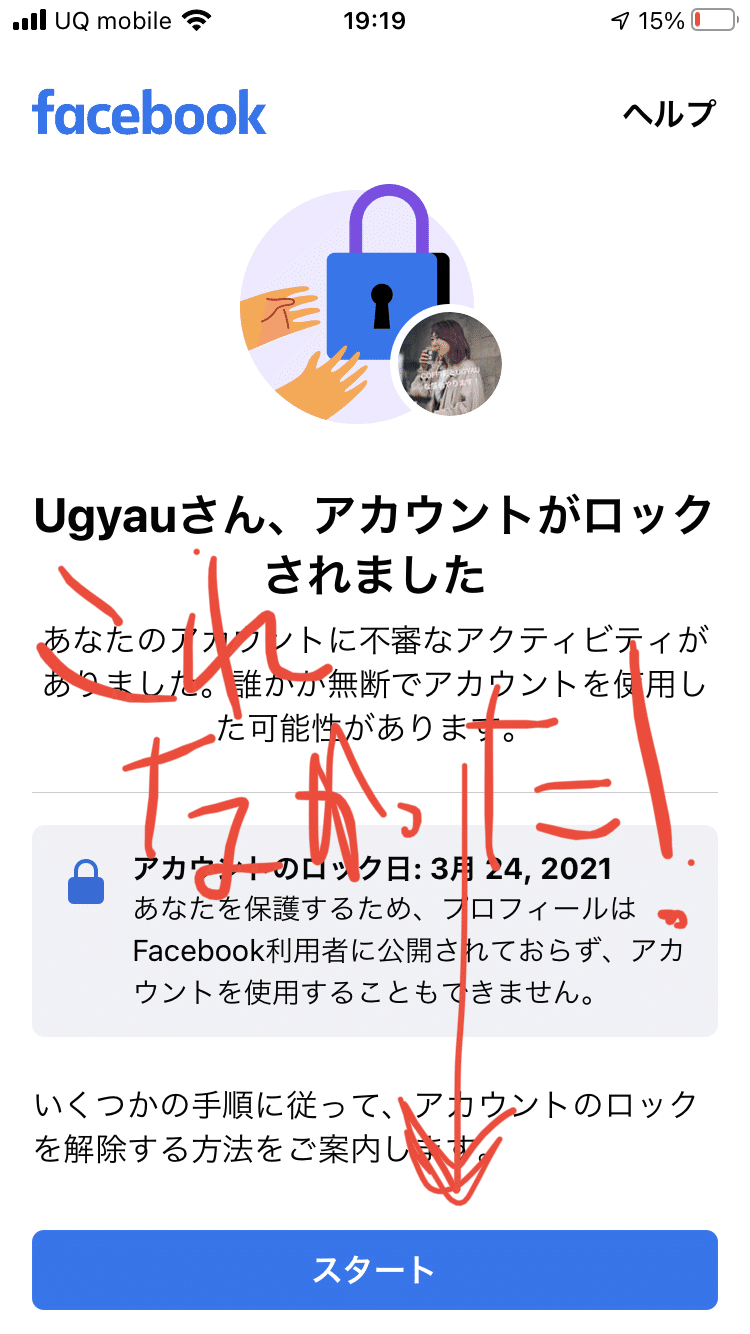Click the Facebook logo at top left
Image resolution: width=750 pixels, height=1334 pixels.
[150, 113]
